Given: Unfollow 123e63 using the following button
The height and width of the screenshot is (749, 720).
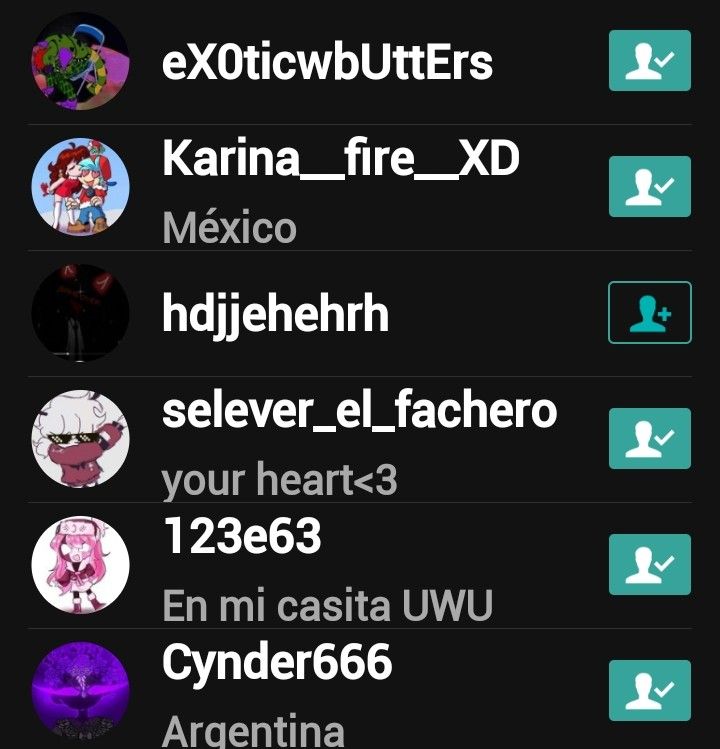Looking at the screenshot, I should 649,565.
